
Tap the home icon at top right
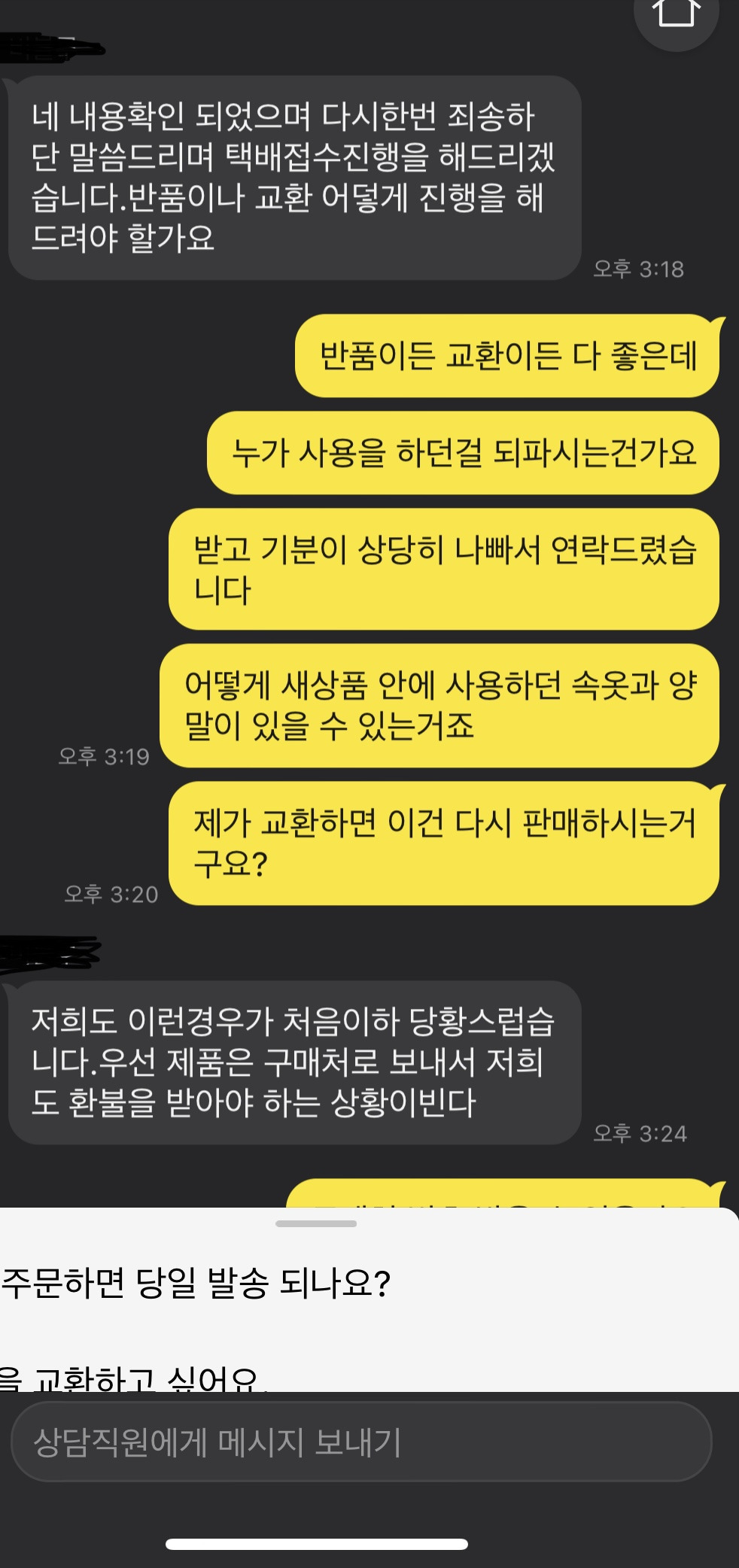tap(675, 15)
